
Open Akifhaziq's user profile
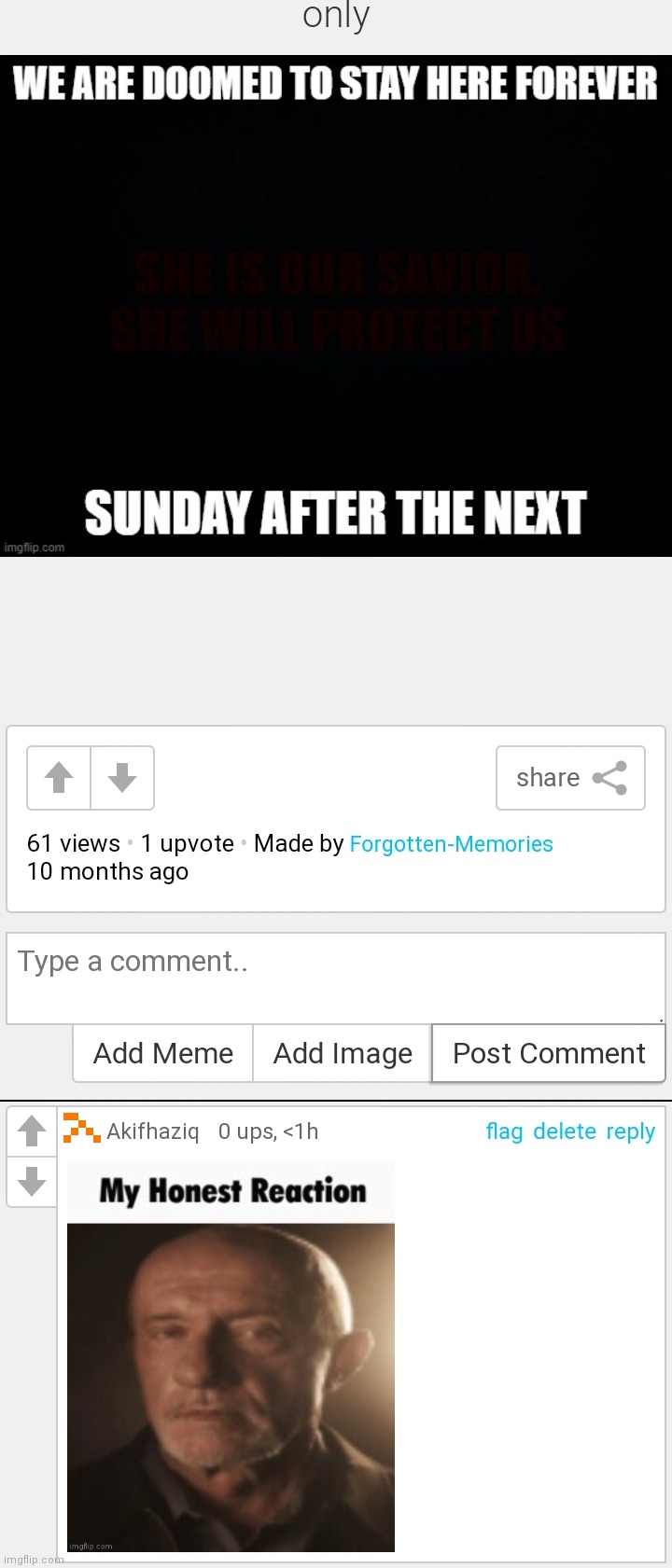[x=152, y=1131]
